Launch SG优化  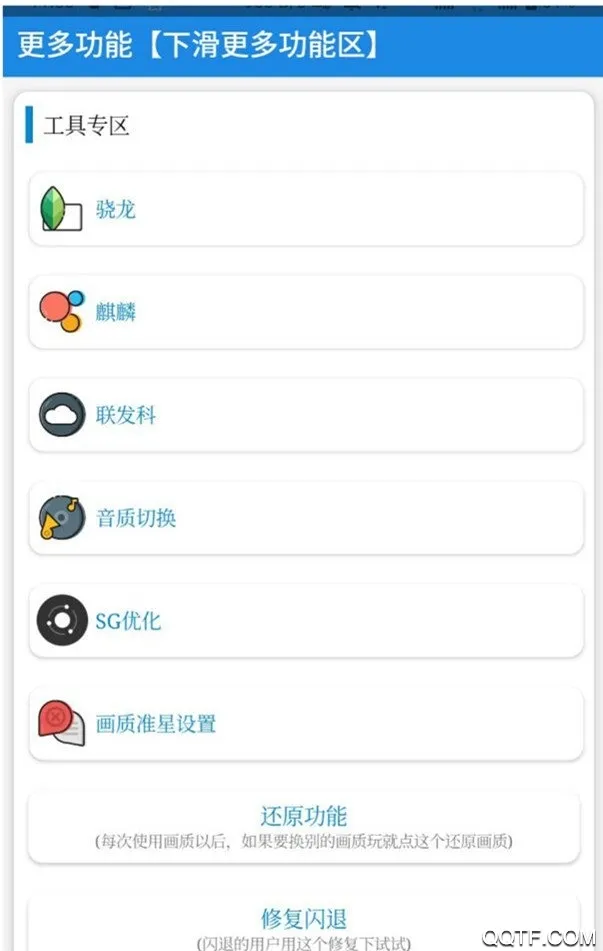pos(305,621)
